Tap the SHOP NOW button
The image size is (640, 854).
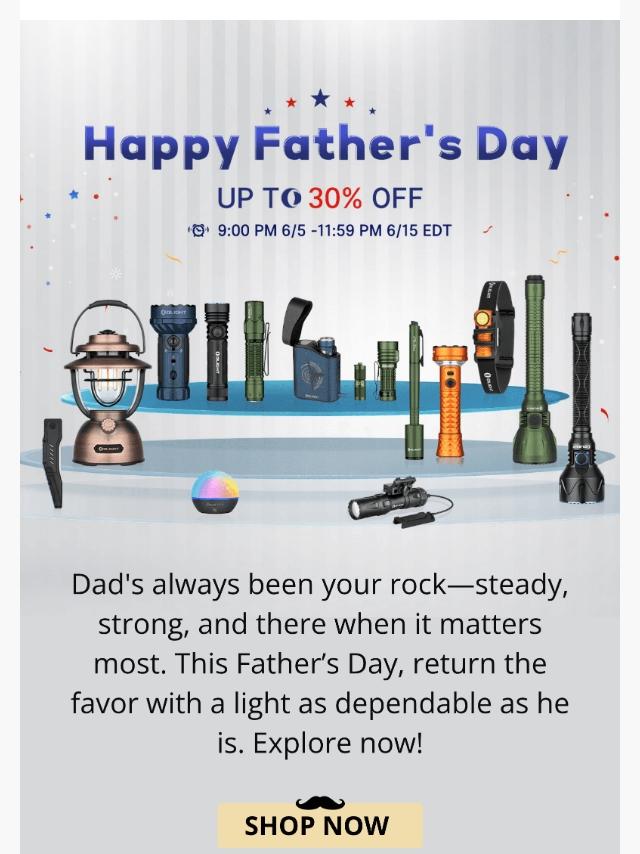point(319,825)
